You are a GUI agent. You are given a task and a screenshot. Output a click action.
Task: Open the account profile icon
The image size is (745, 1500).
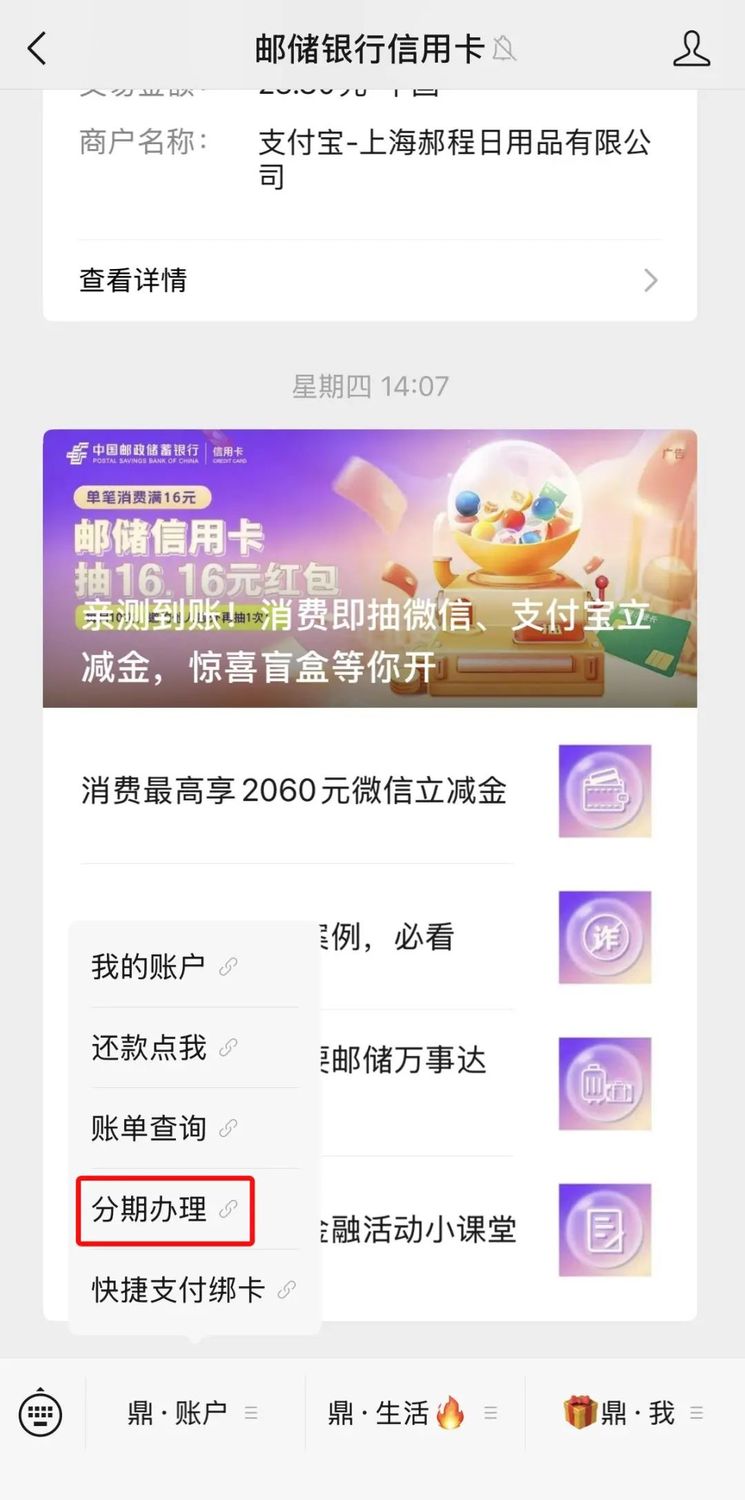point(691,48)
